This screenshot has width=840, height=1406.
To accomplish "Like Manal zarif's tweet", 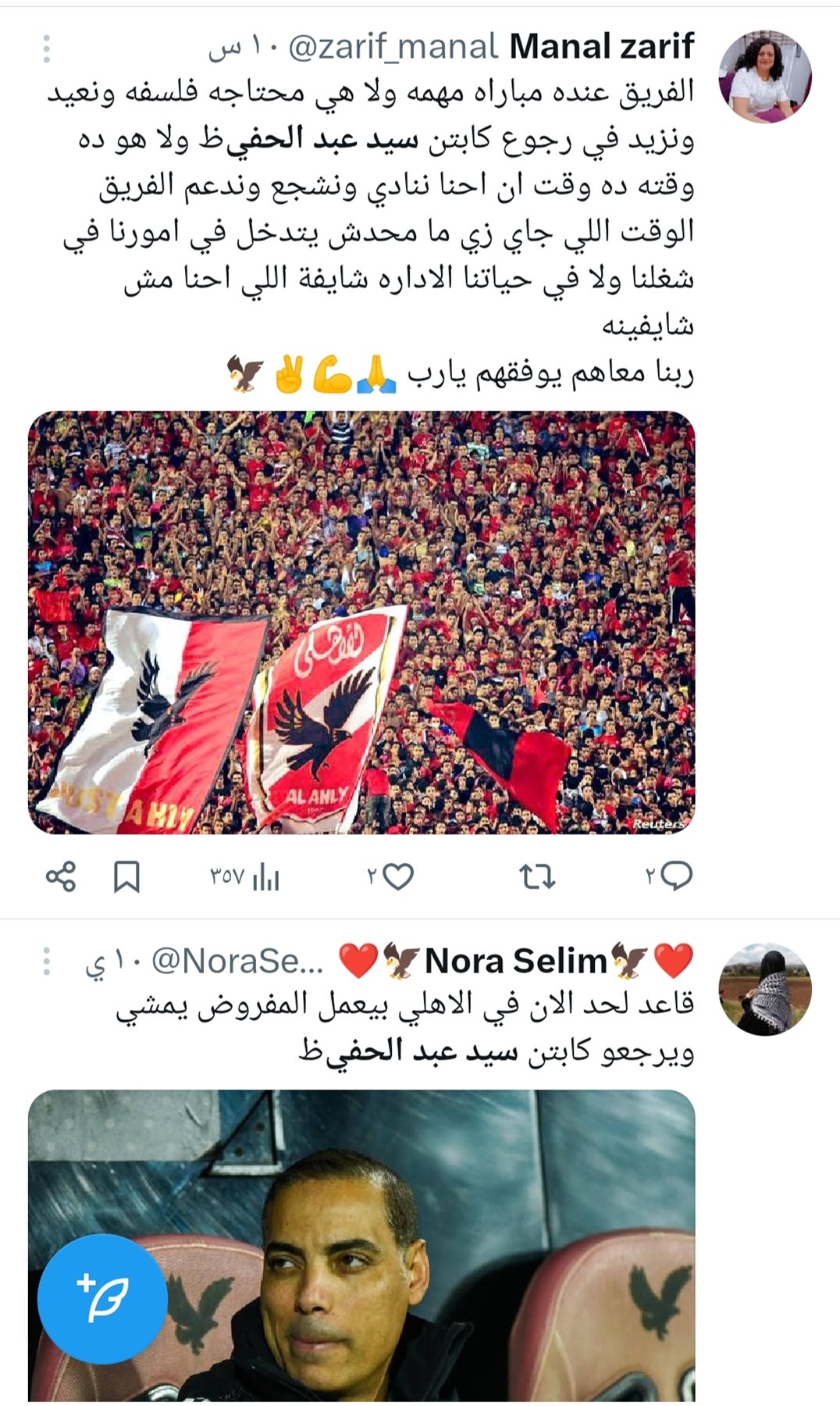I will pyautogui.click(x=398, y=876).
